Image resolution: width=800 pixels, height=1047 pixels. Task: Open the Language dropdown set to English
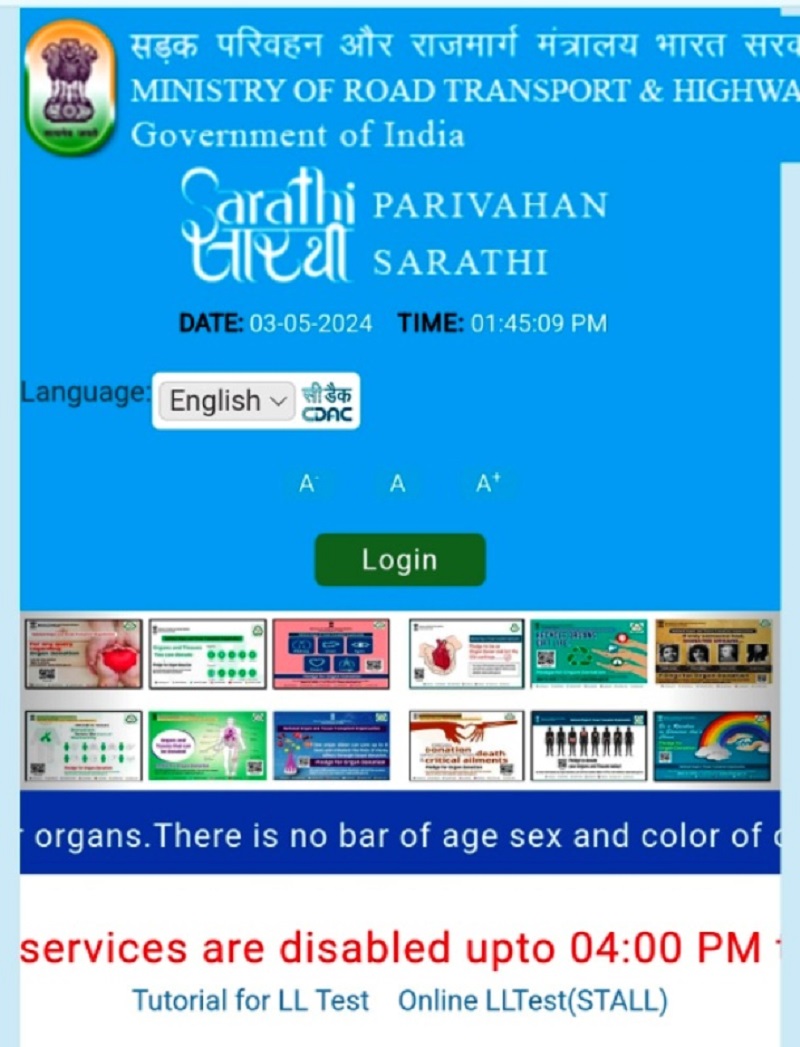pyautogui.click(x=227, y=402)
